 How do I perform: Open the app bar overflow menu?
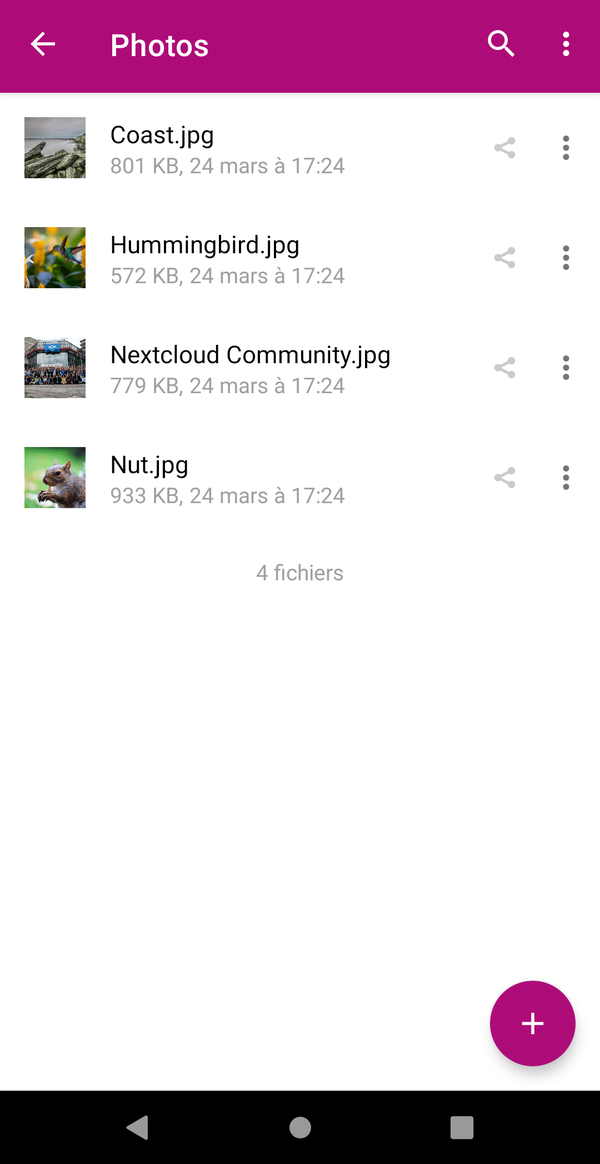(566, 44)
